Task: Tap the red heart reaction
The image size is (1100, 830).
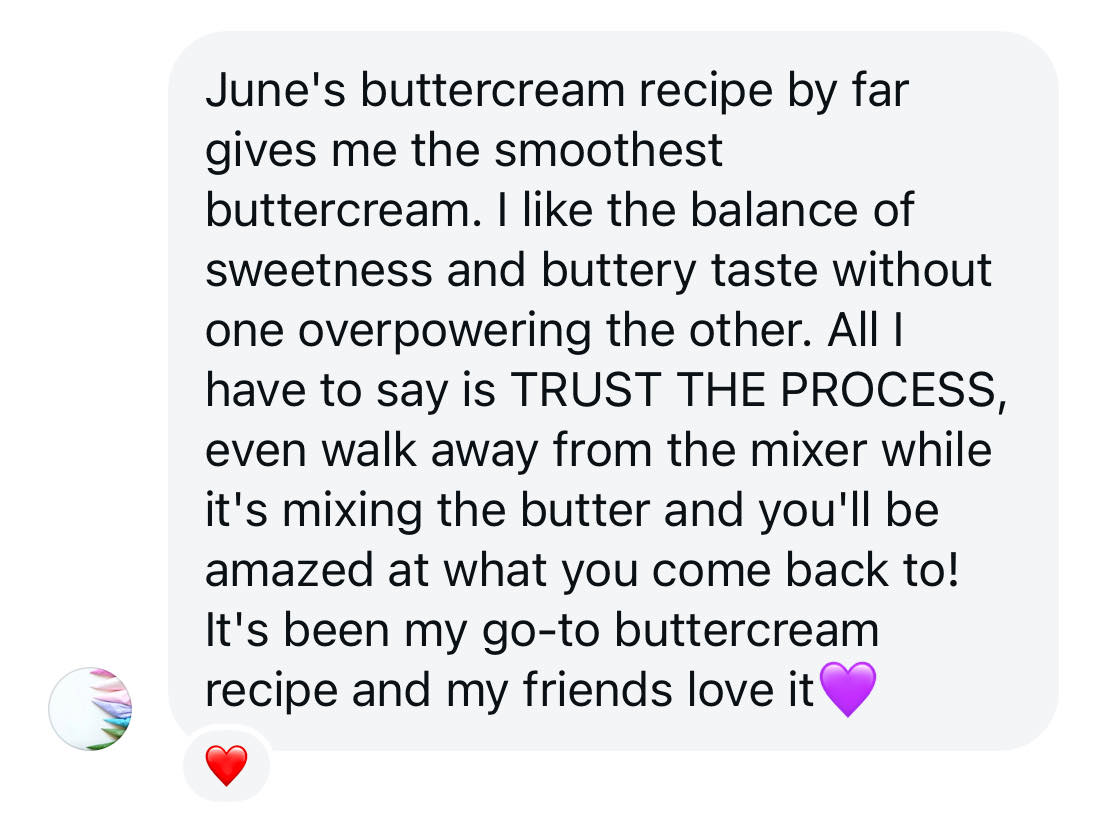Action: tap(226, 767)
